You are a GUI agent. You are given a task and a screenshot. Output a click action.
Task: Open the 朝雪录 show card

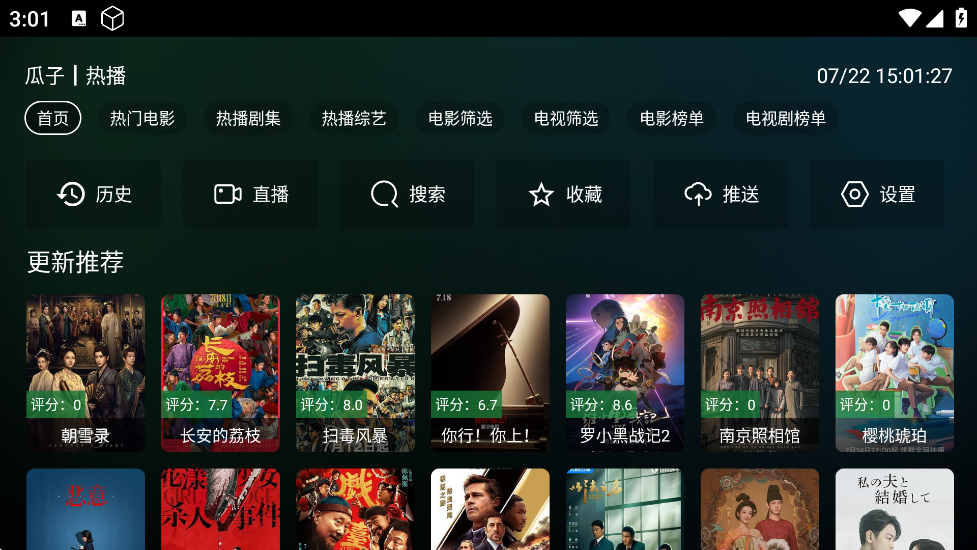pos(86,372)
